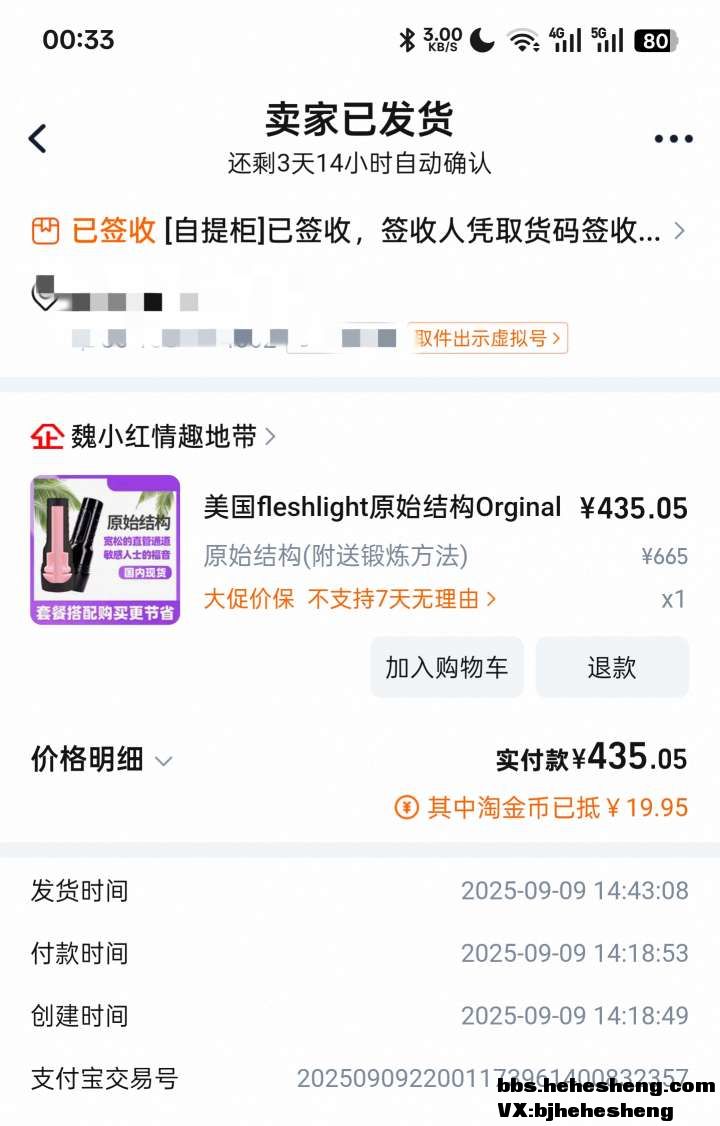Screen dimensions: 720x1126
Task: Open the product image thumbnail
Action: pyautogui.click(x=105, y=550)
